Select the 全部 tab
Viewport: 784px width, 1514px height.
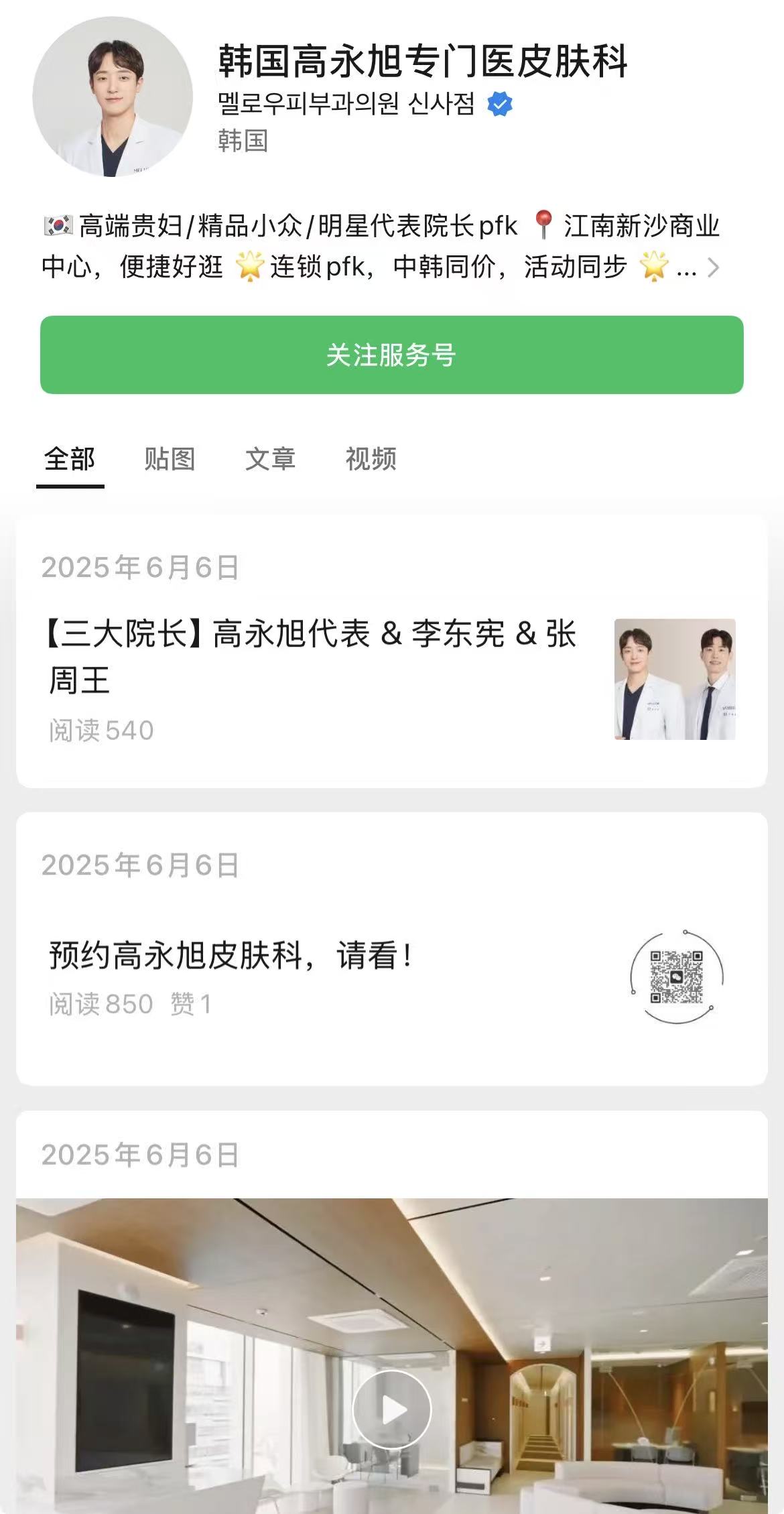pyautogui.click(x=70, y=459)
